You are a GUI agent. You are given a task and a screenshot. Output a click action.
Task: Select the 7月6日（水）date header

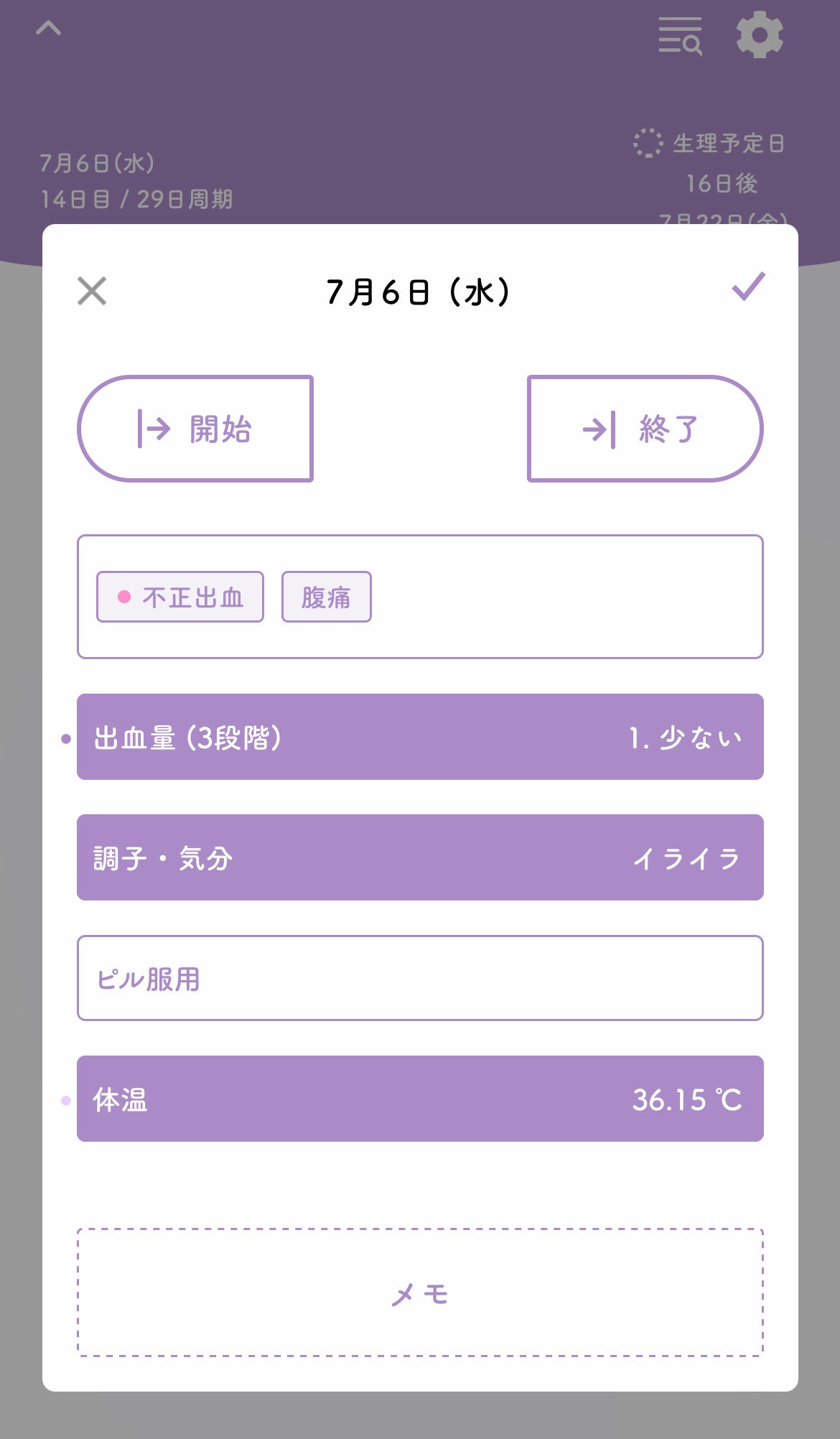click(x=420, y=290)
